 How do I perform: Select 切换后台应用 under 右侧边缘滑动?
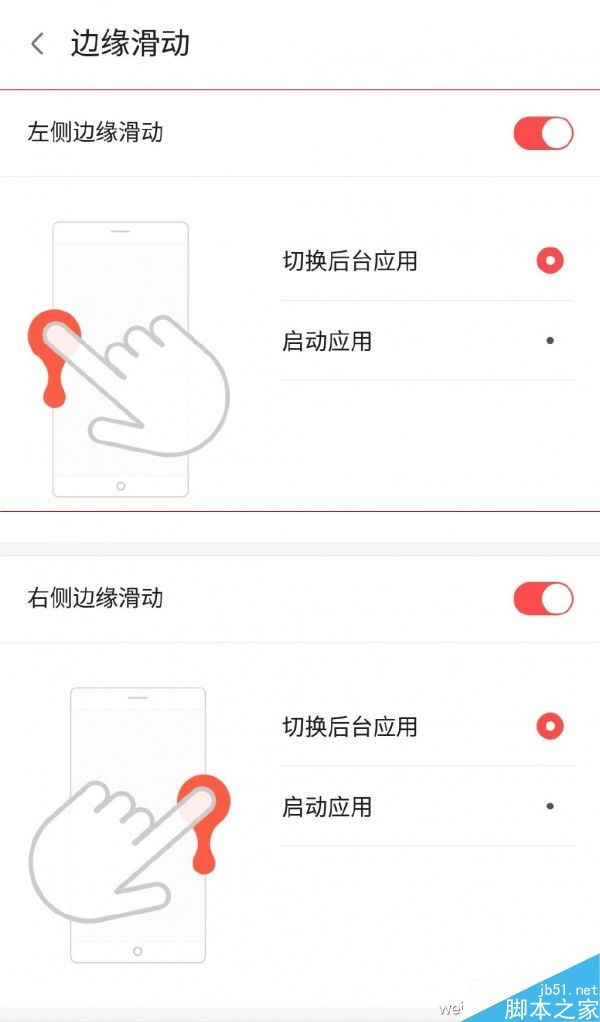tap(549, 727)
